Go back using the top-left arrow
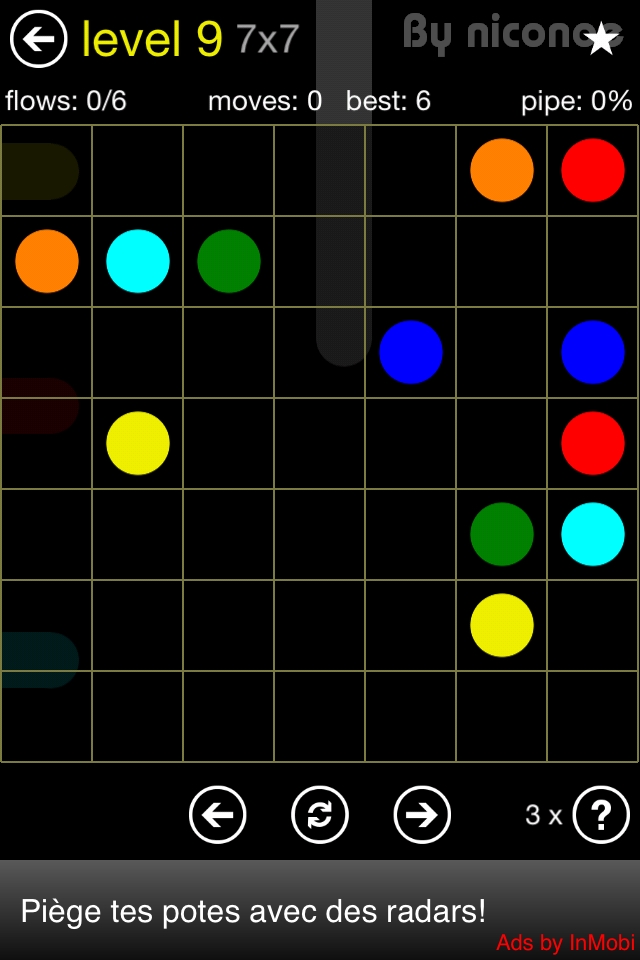The image size is (640, 960). [x=38, y=39]
